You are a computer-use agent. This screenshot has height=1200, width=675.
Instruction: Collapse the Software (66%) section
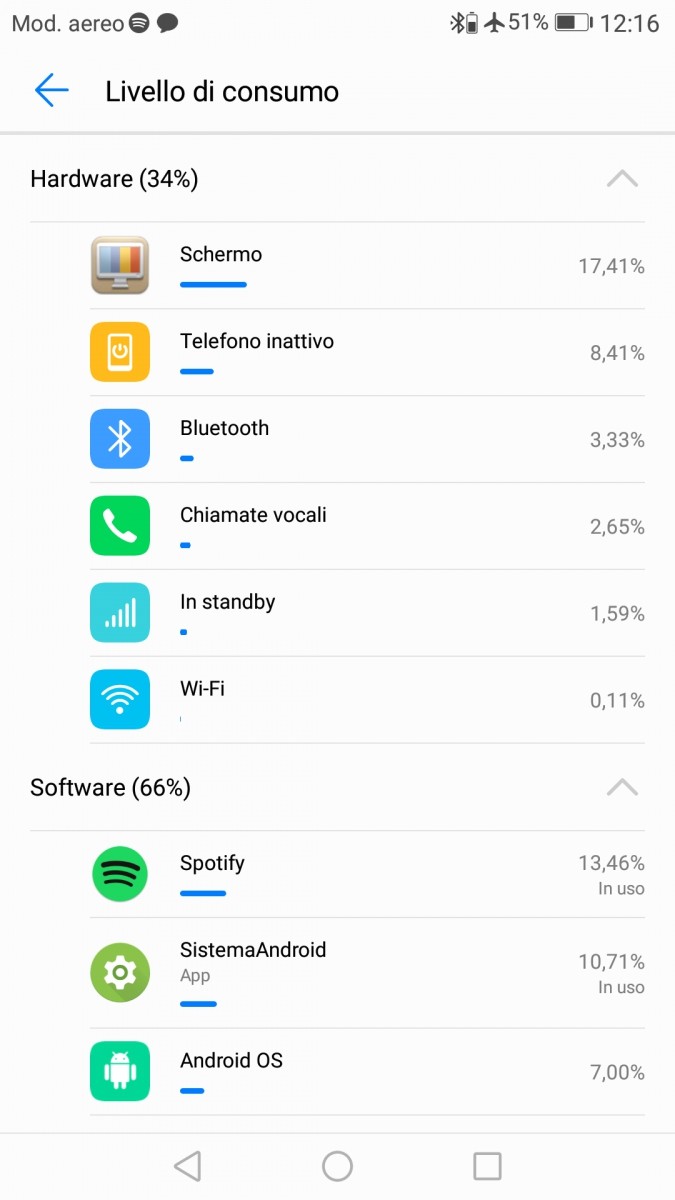[x=622, y=787]
